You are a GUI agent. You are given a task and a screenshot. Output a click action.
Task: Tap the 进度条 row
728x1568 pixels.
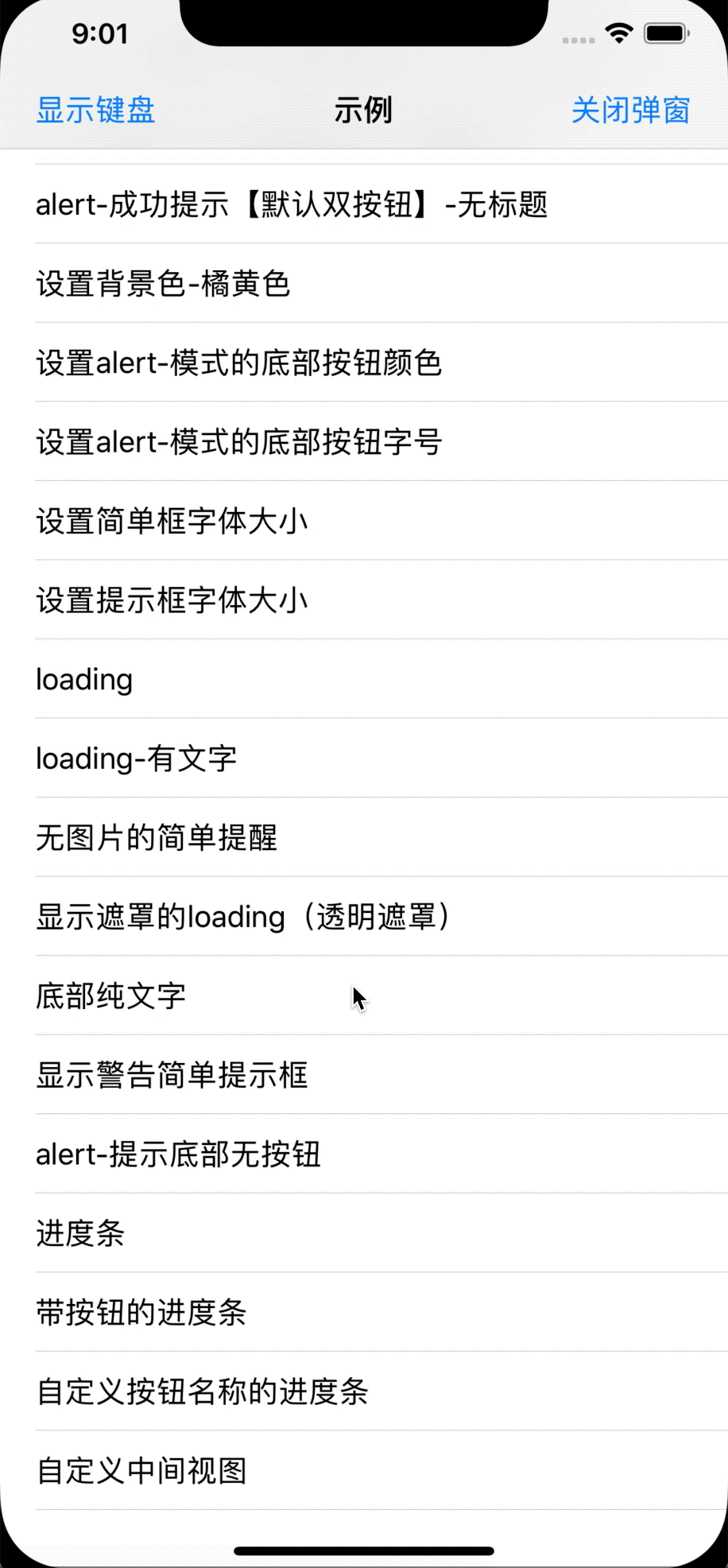coord(80,1233)
